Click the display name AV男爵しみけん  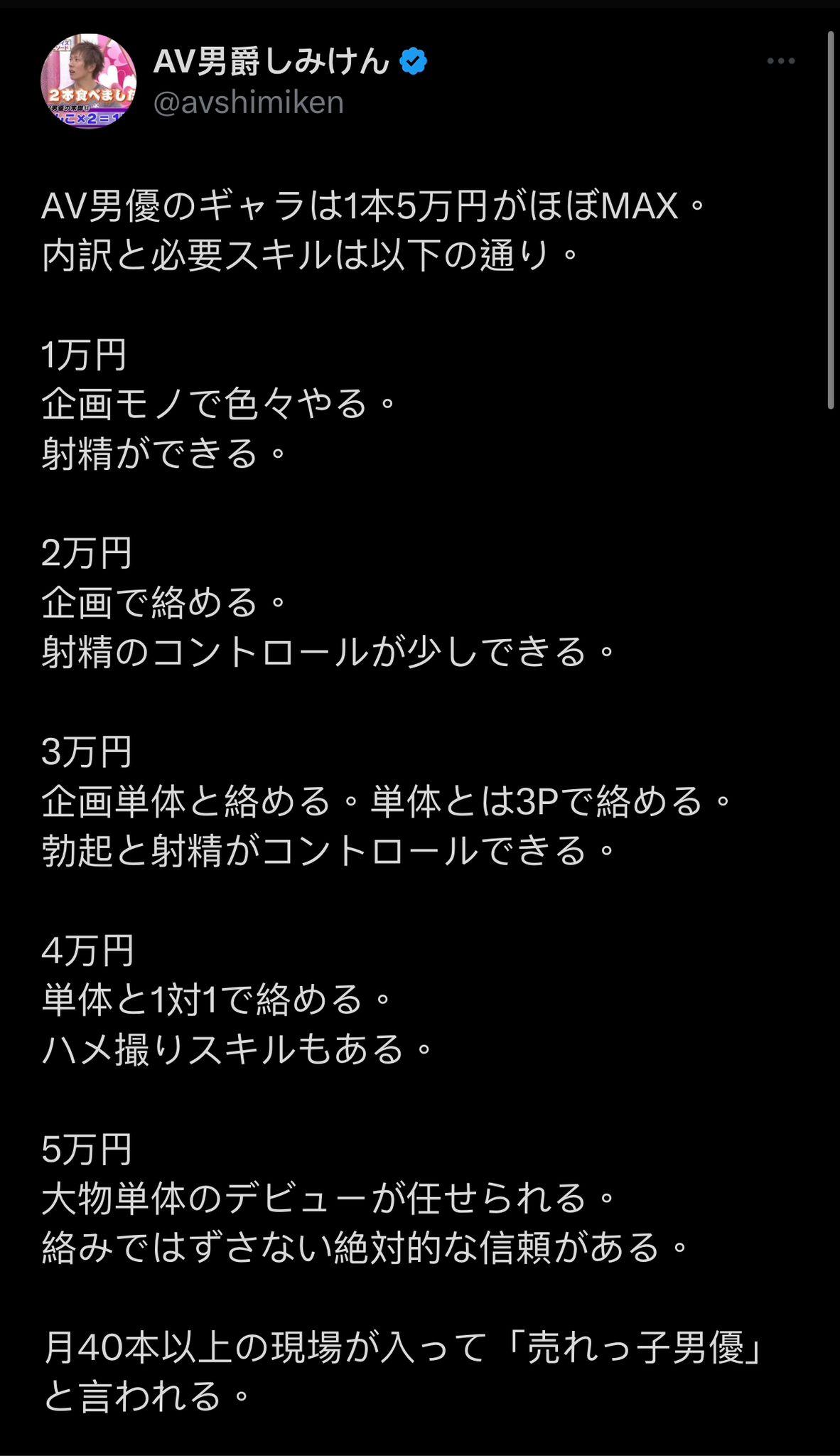point(274,61)
